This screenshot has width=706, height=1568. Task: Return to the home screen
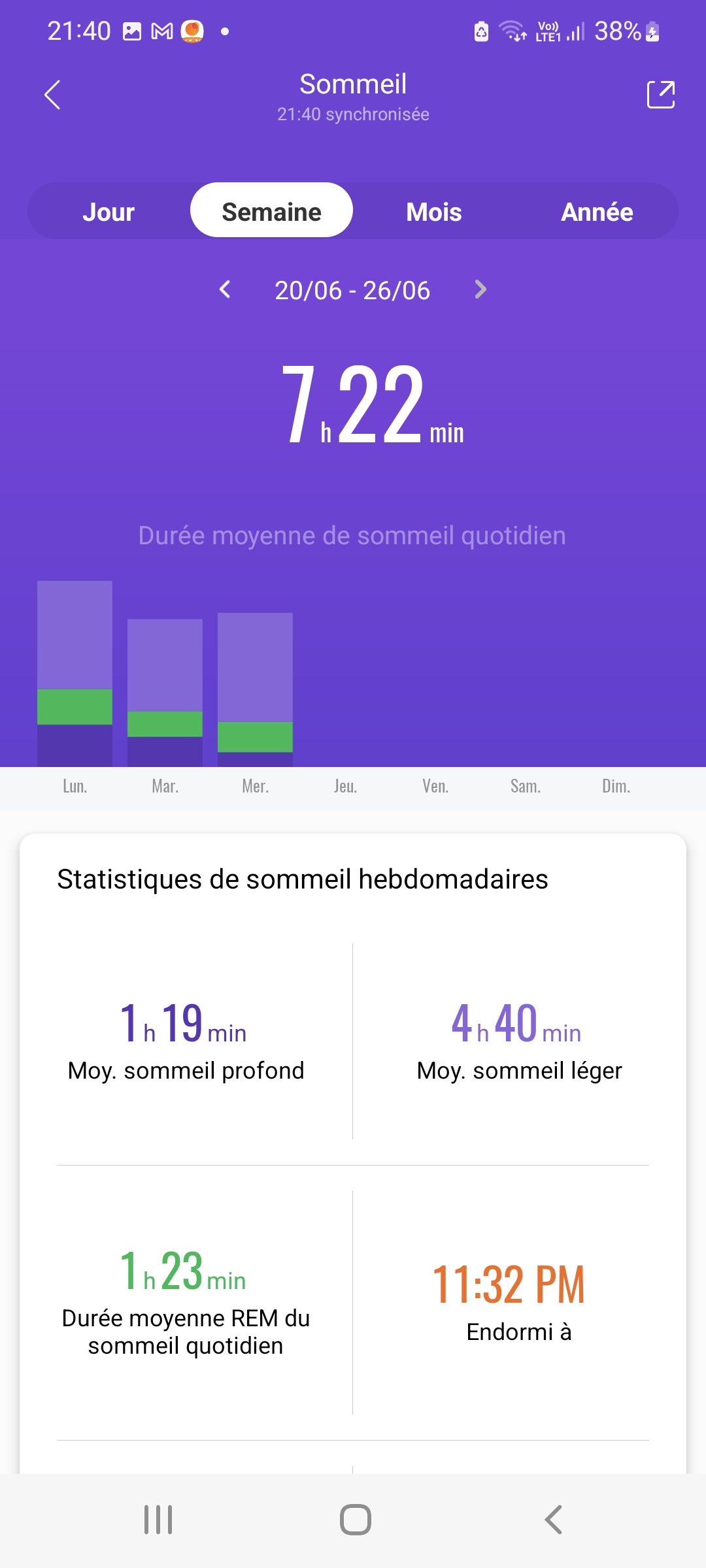tap(355, 1520)
